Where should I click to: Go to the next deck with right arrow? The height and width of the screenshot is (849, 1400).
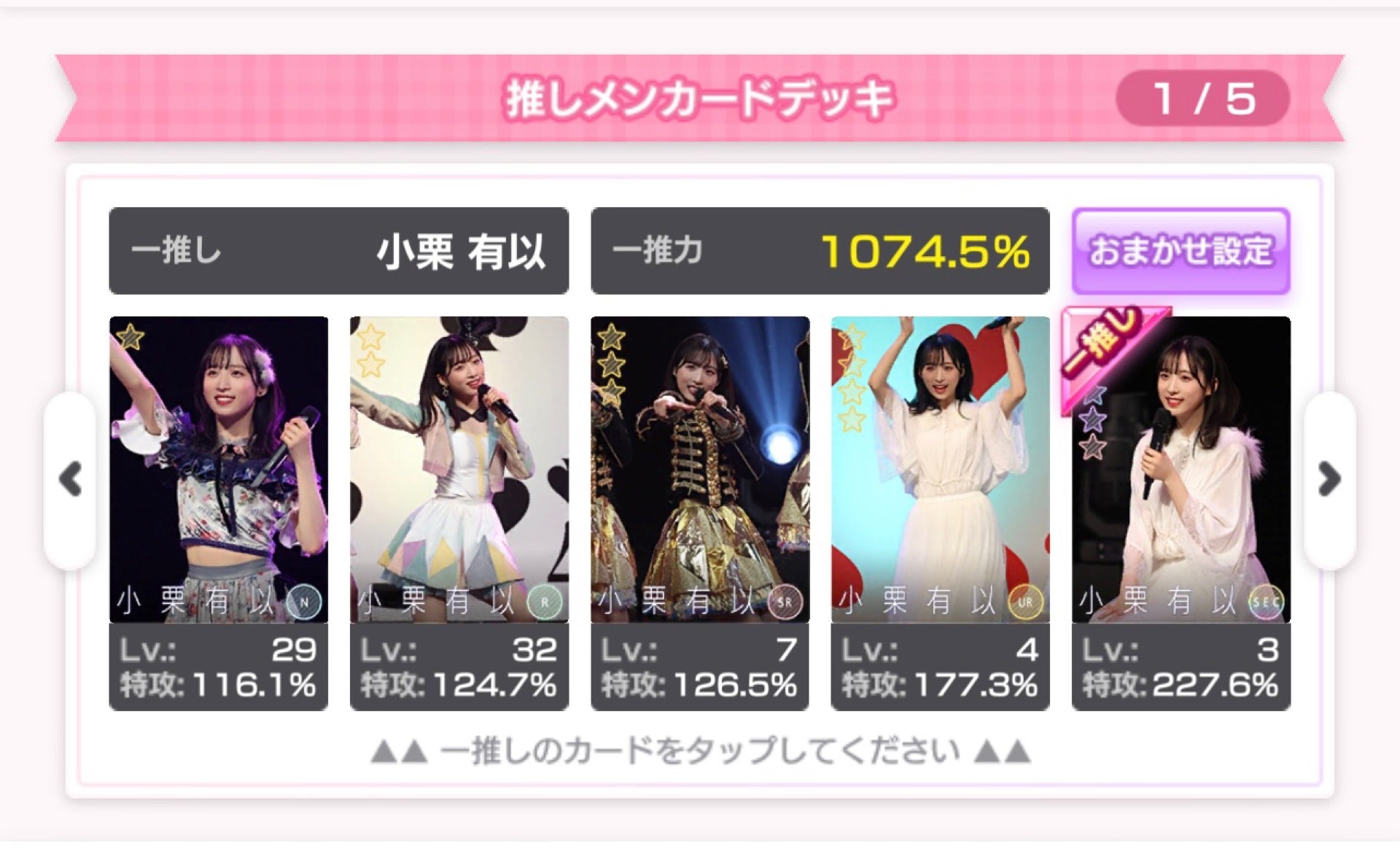click(x=1329, y=480)
